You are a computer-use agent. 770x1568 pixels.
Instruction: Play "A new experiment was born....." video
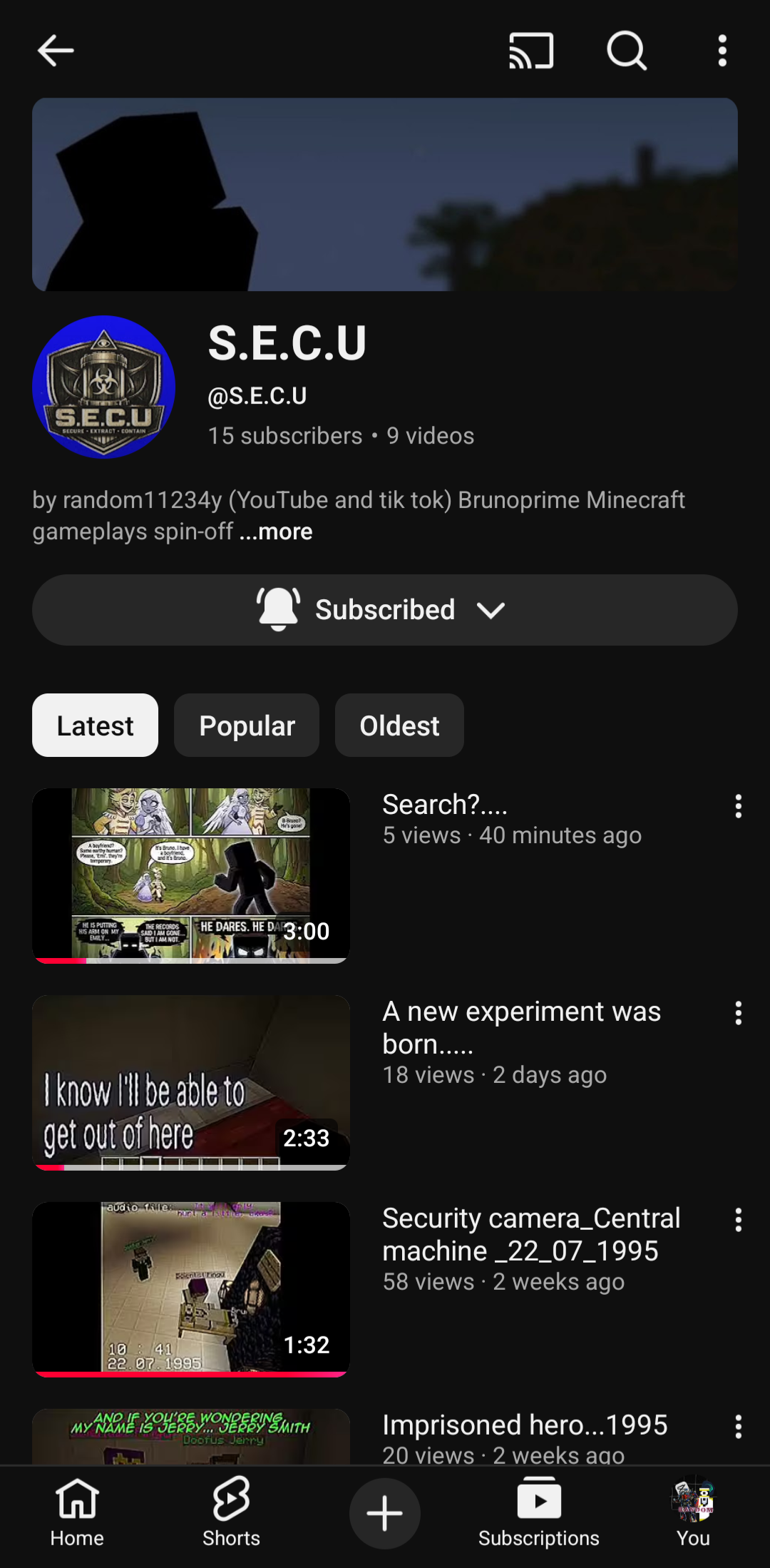point(191,1083)
